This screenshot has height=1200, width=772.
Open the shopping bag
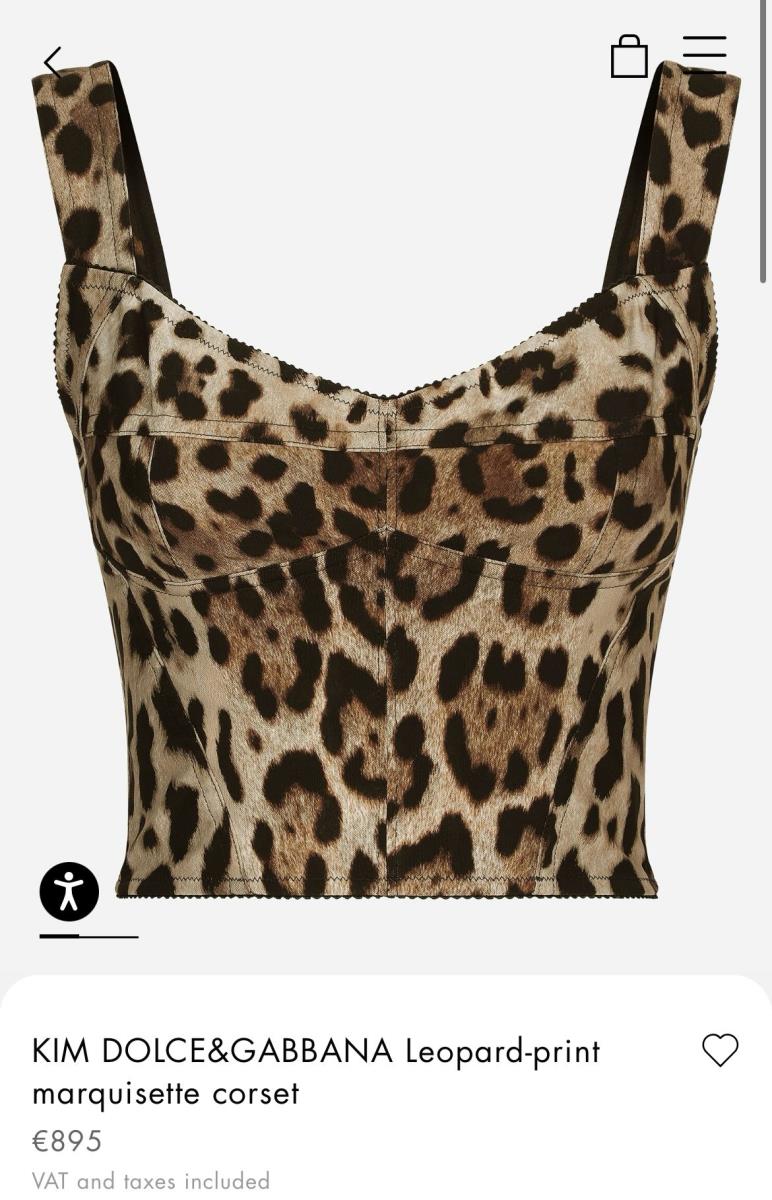[629, 57]
